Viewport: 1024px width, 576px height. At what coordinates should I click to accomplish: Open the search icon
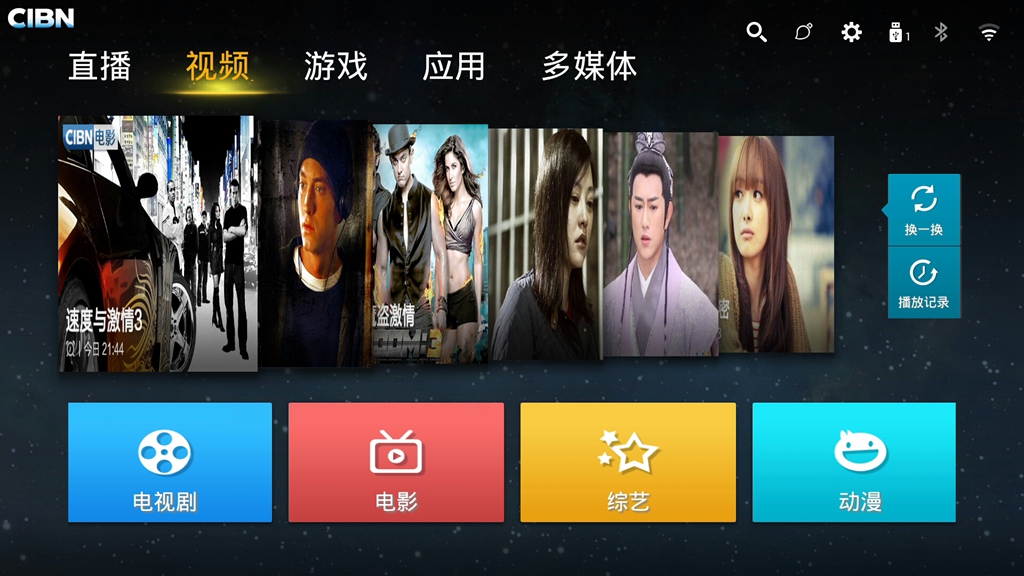coord(756,32)
